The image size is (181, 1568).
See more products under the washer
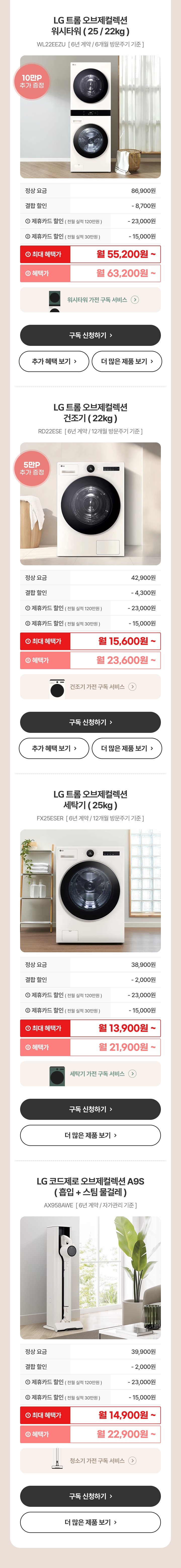coord(90,1135)
